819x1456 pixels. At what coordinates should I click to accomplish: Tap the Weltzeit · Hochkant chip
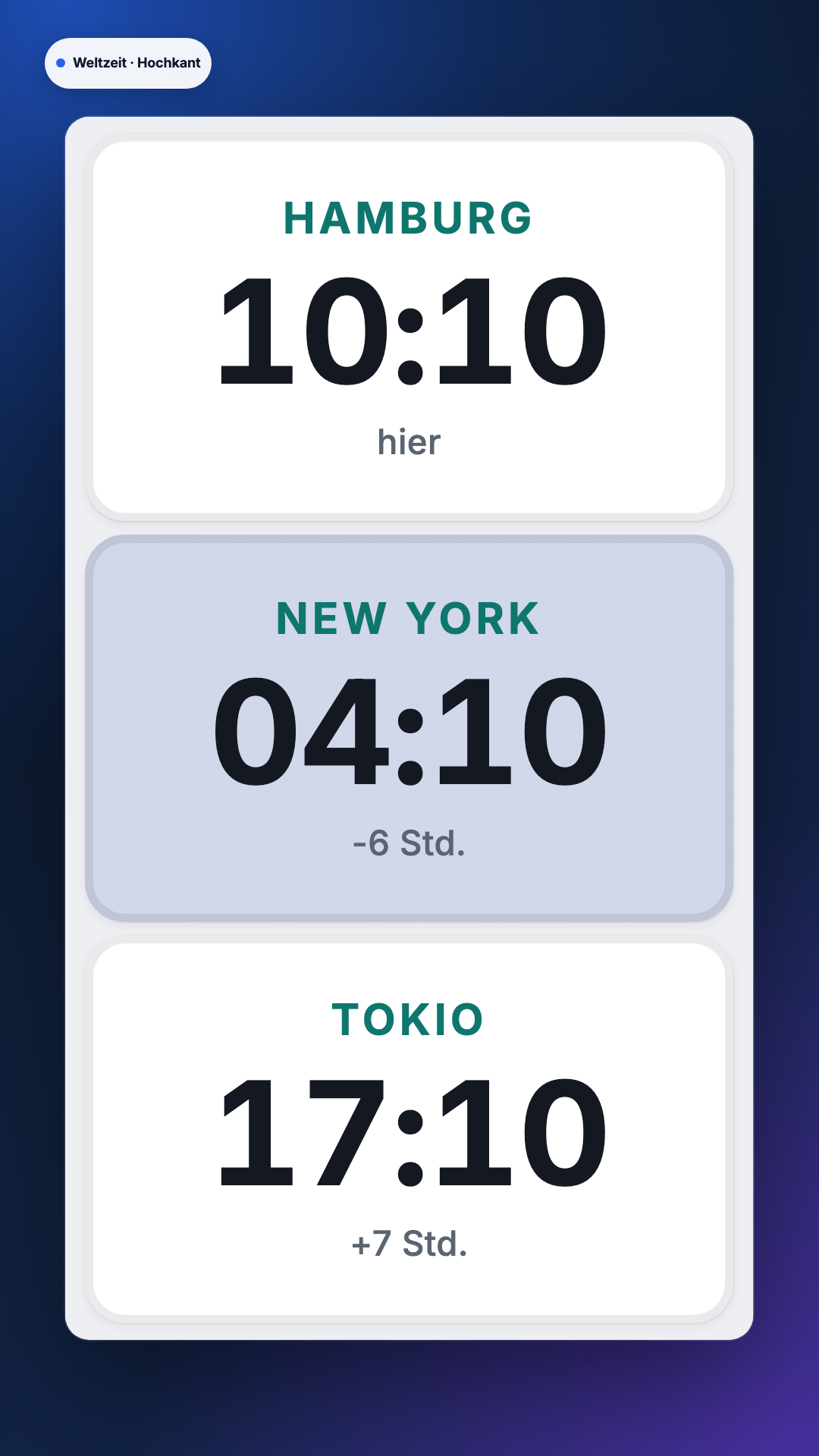128,63
